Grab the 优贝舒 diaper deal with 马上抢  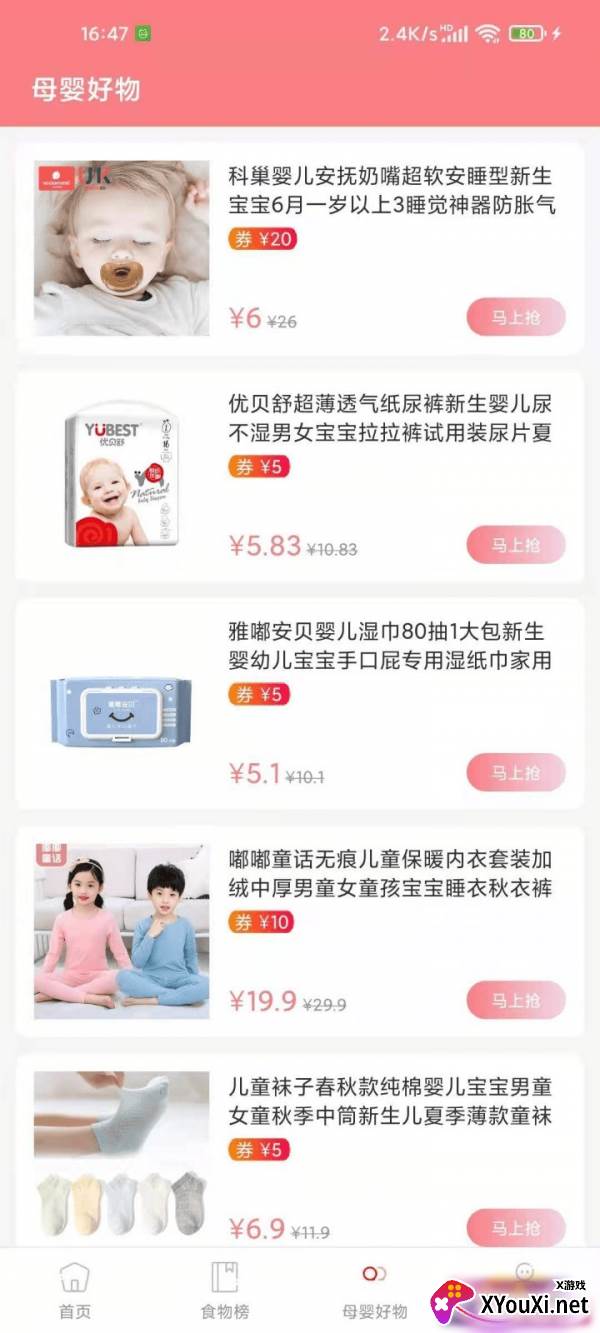[515, 545]
